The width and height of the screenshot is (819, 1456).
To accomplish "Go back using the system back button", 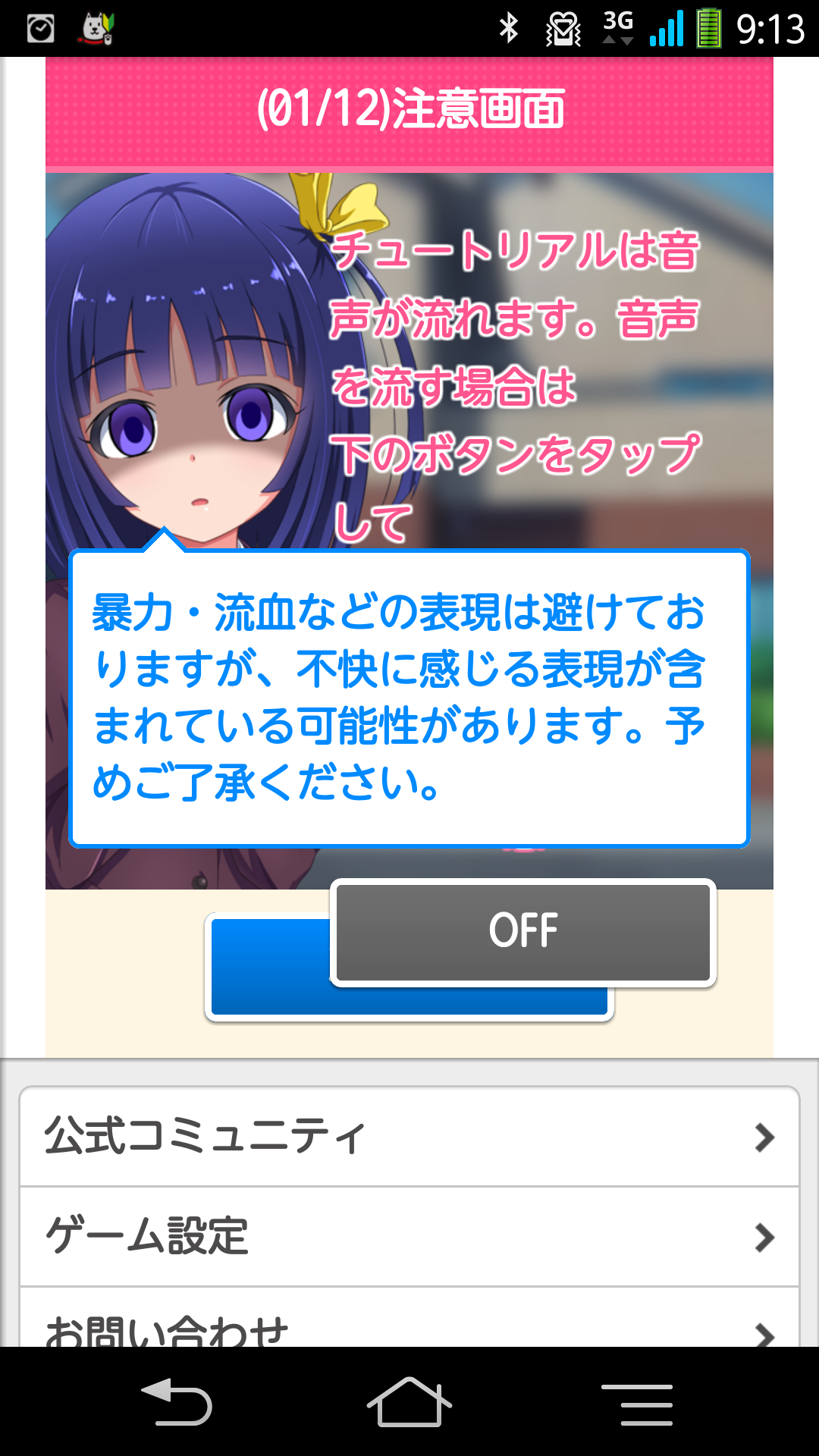I will tap(177, 1403).
